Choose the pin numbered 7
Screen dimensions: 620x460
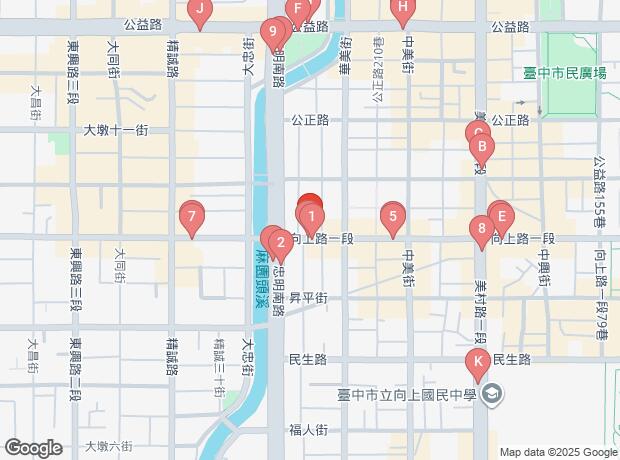190,215
